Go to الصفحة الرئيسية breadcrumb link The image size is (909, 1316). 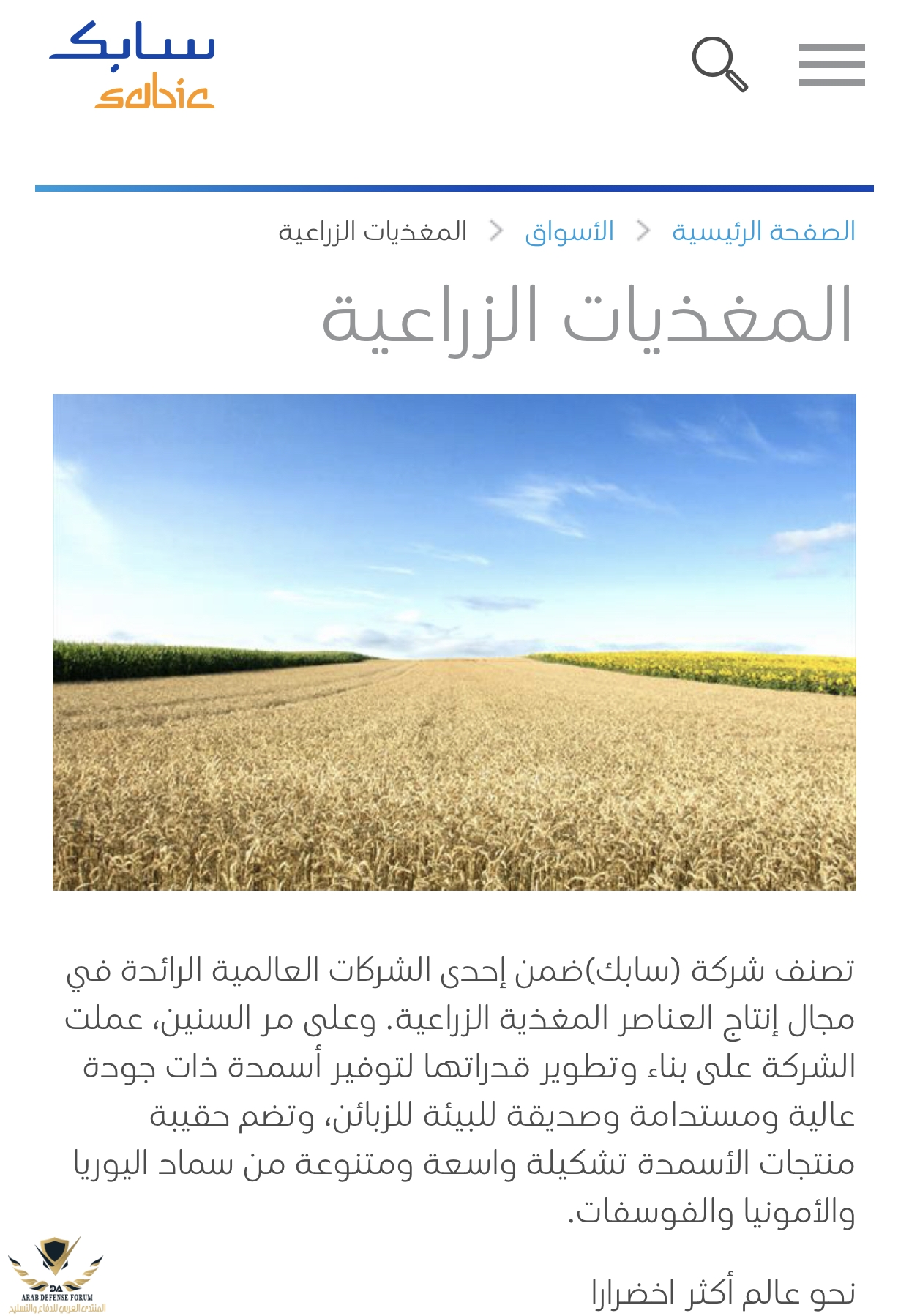tap(763, 231)
